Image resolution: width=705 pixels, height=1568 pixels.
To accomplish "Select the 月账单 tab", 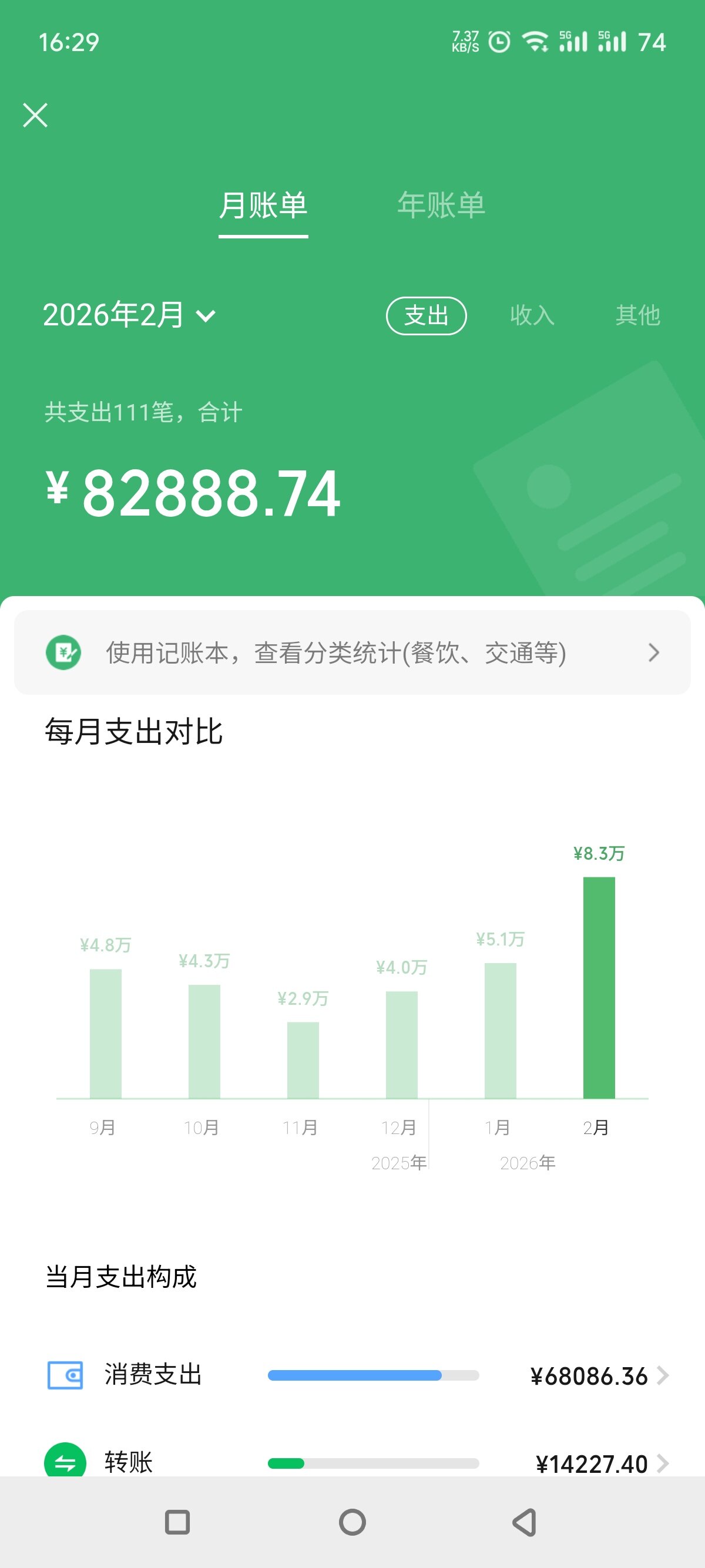I will tap(263, 205).
